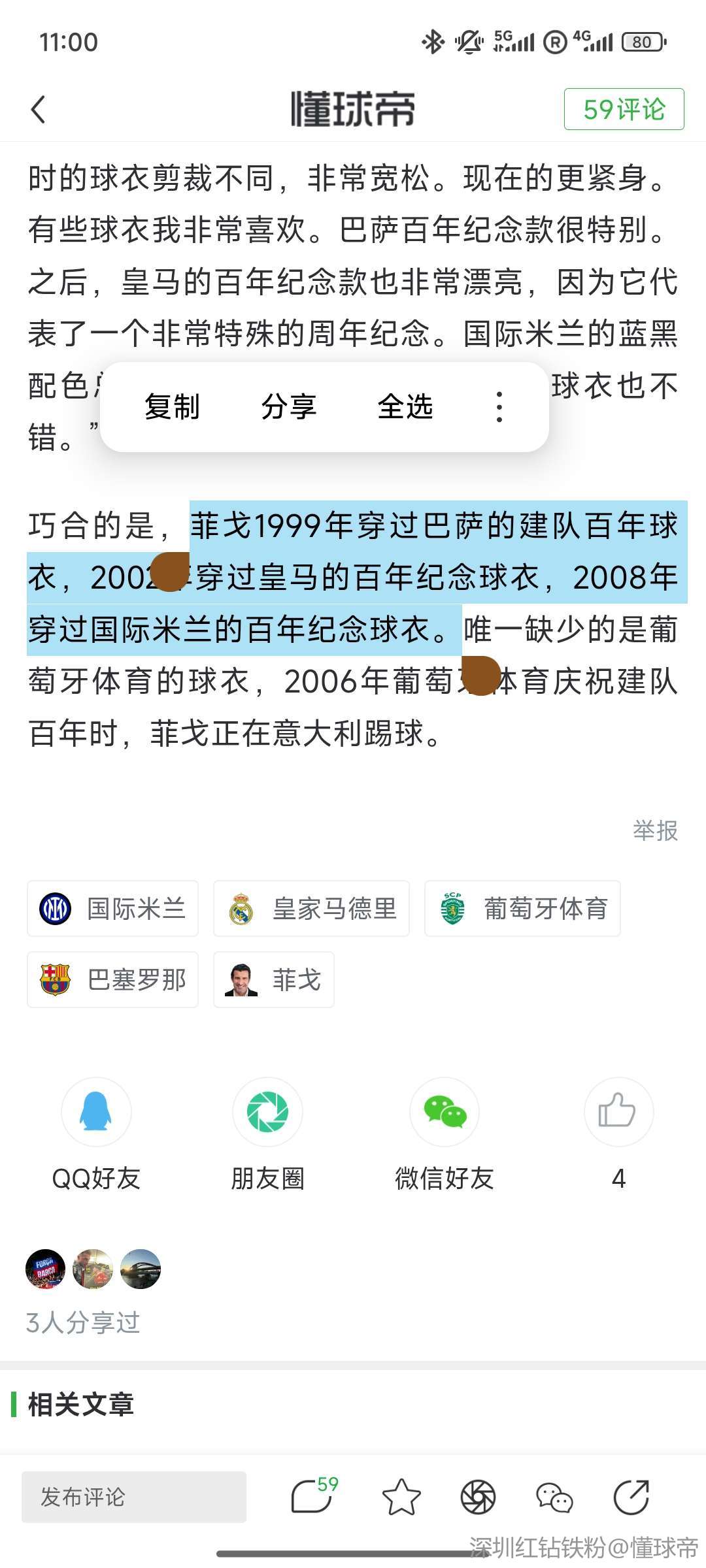This screenshot has height=1568, width=706.
Task: Choose 全选 to select all text
Action: (405, 407)
